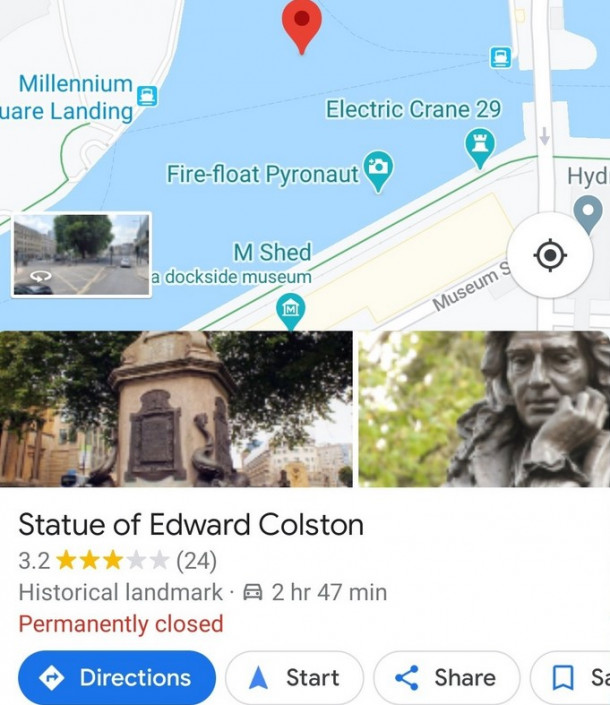Tap the Fire-float Pyronaut map marker
The width and height of the screenshot is (610, 705).
pyautogui.click(x=378, y=170)
